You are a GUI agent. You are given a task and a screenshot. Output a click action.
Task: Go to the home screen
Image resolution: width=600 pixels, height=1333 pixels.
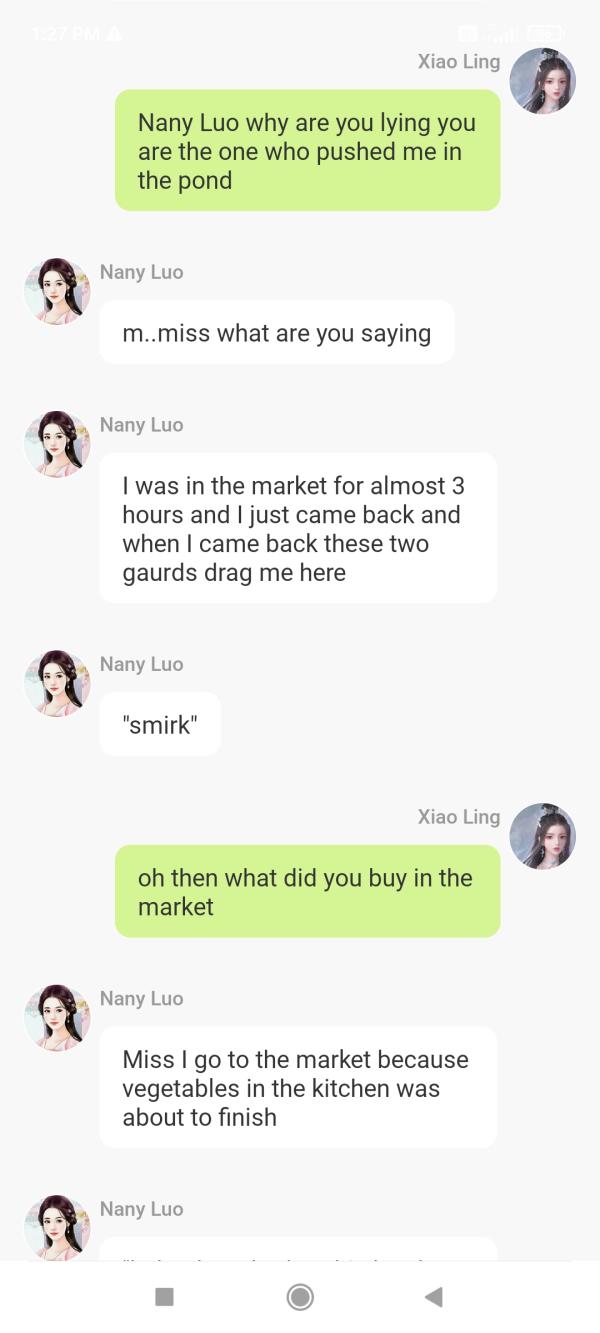(x=300, y=1297)
